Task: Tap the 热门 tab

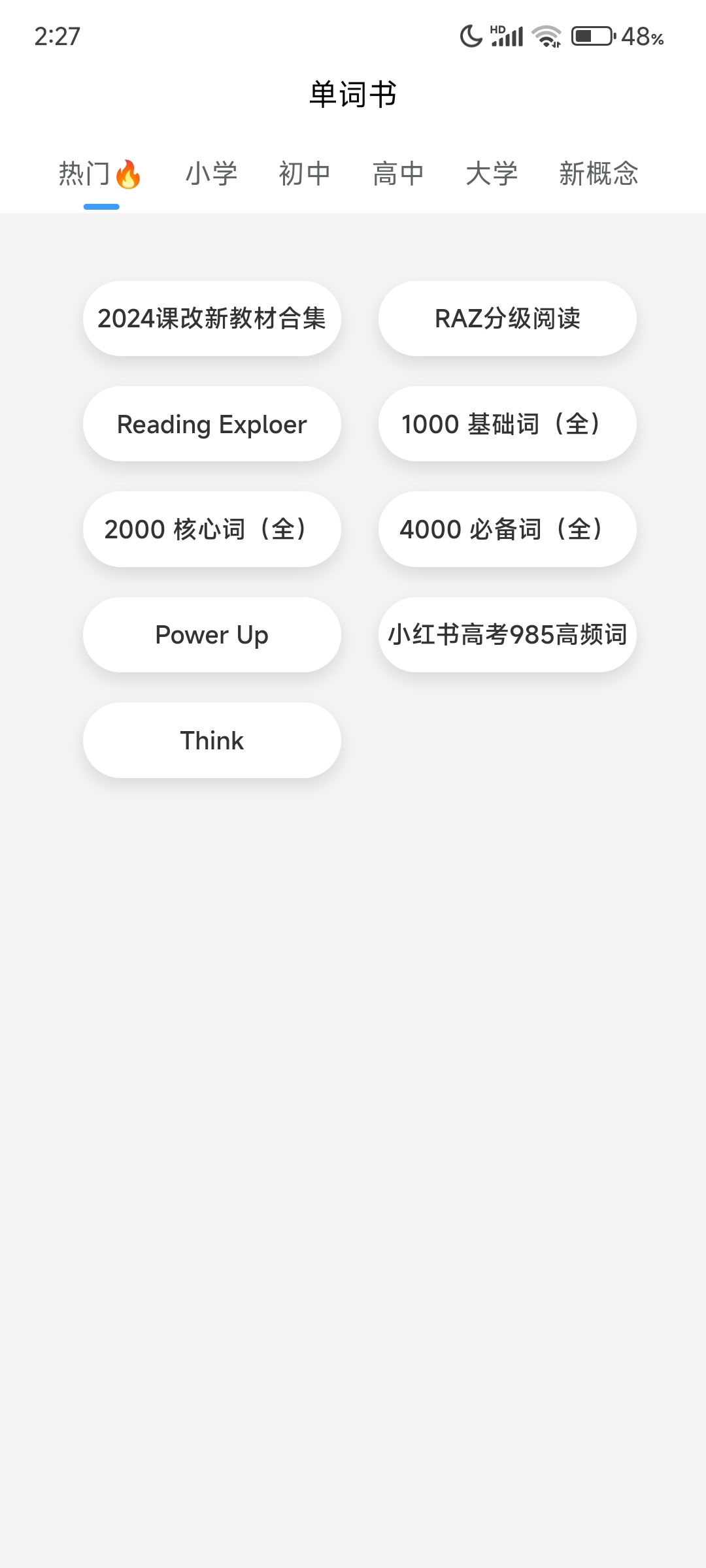Action: coord(100,174)
